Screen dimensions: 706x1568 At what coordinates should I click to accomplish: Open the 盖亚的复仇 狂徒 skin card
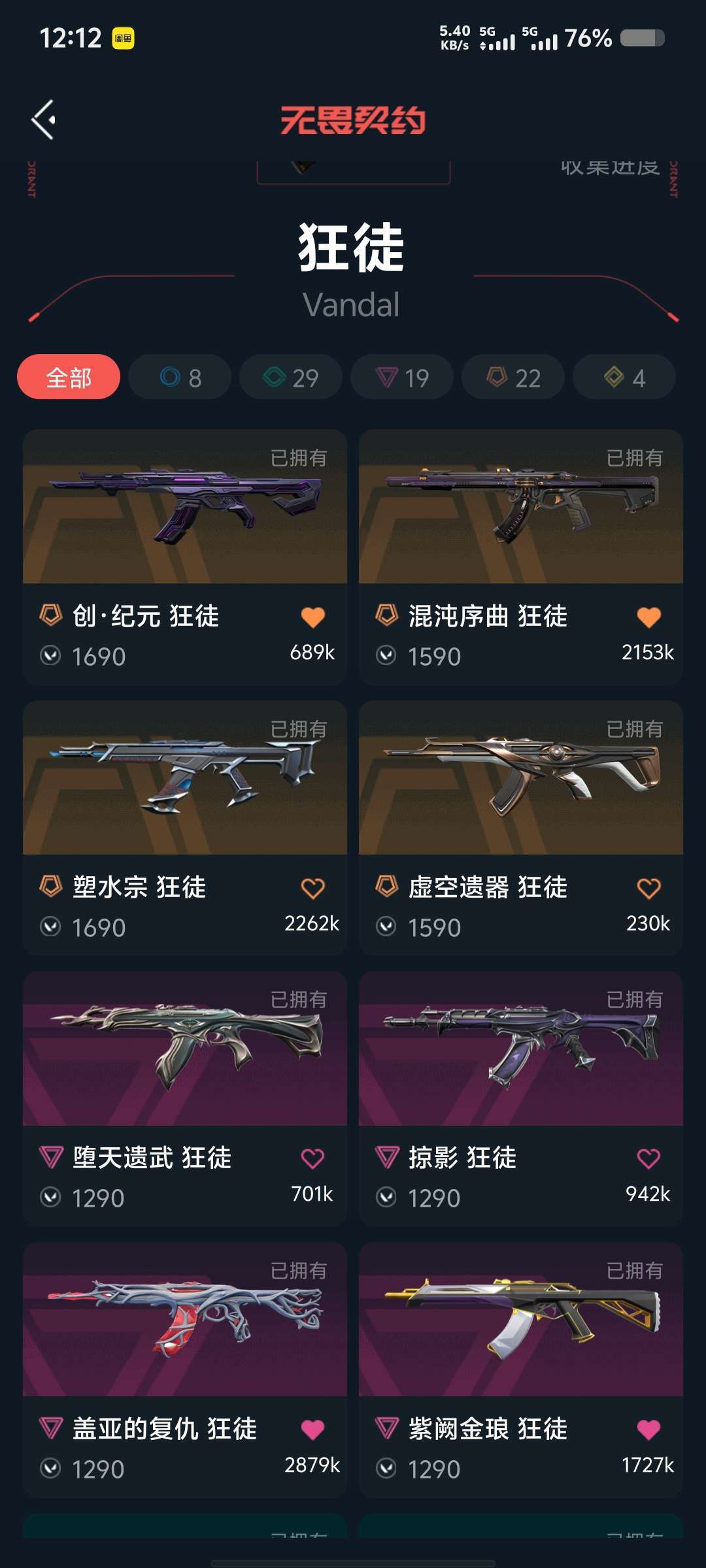point(185,1370)
